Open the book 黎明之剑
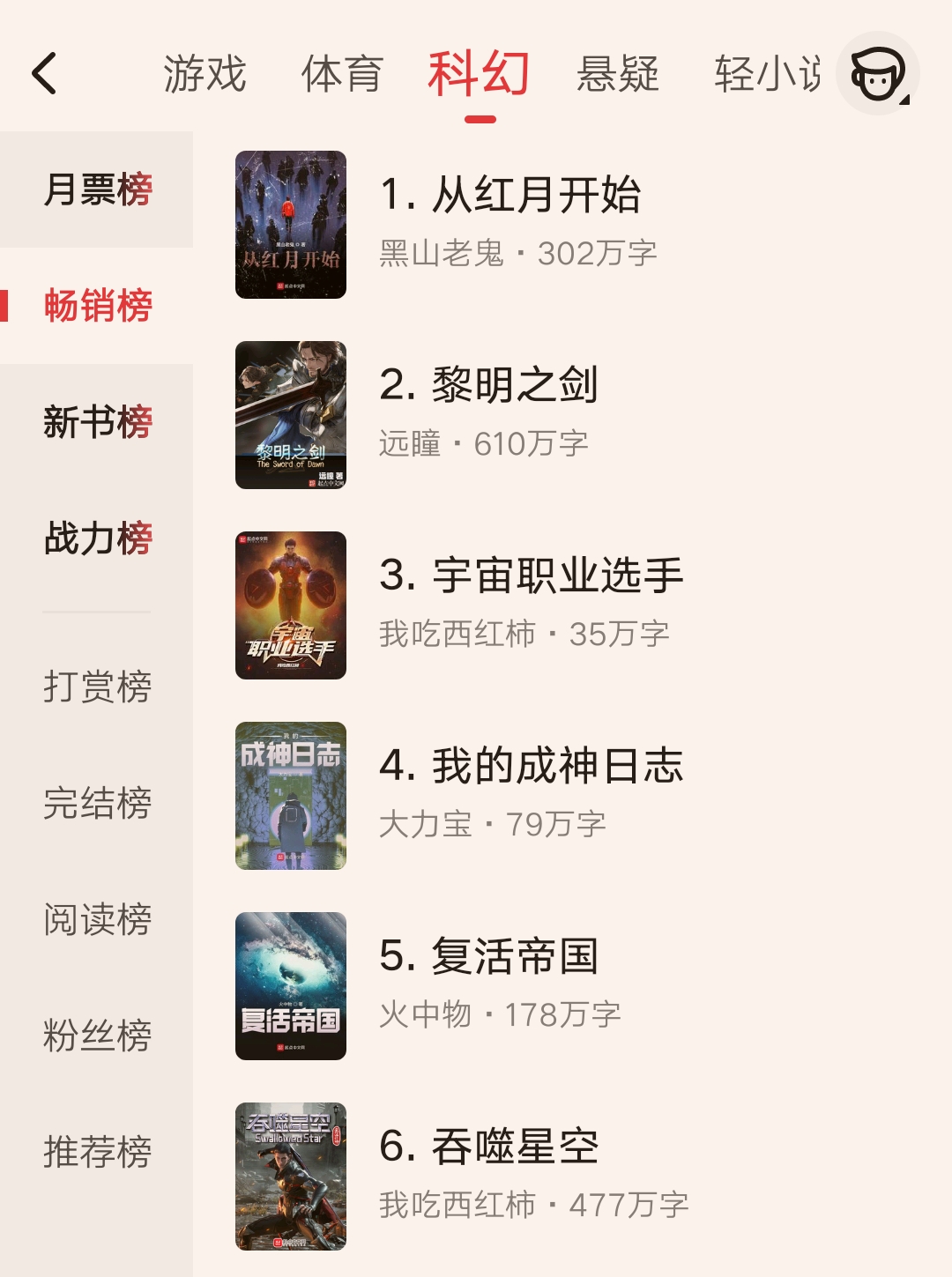 [489, 385]
